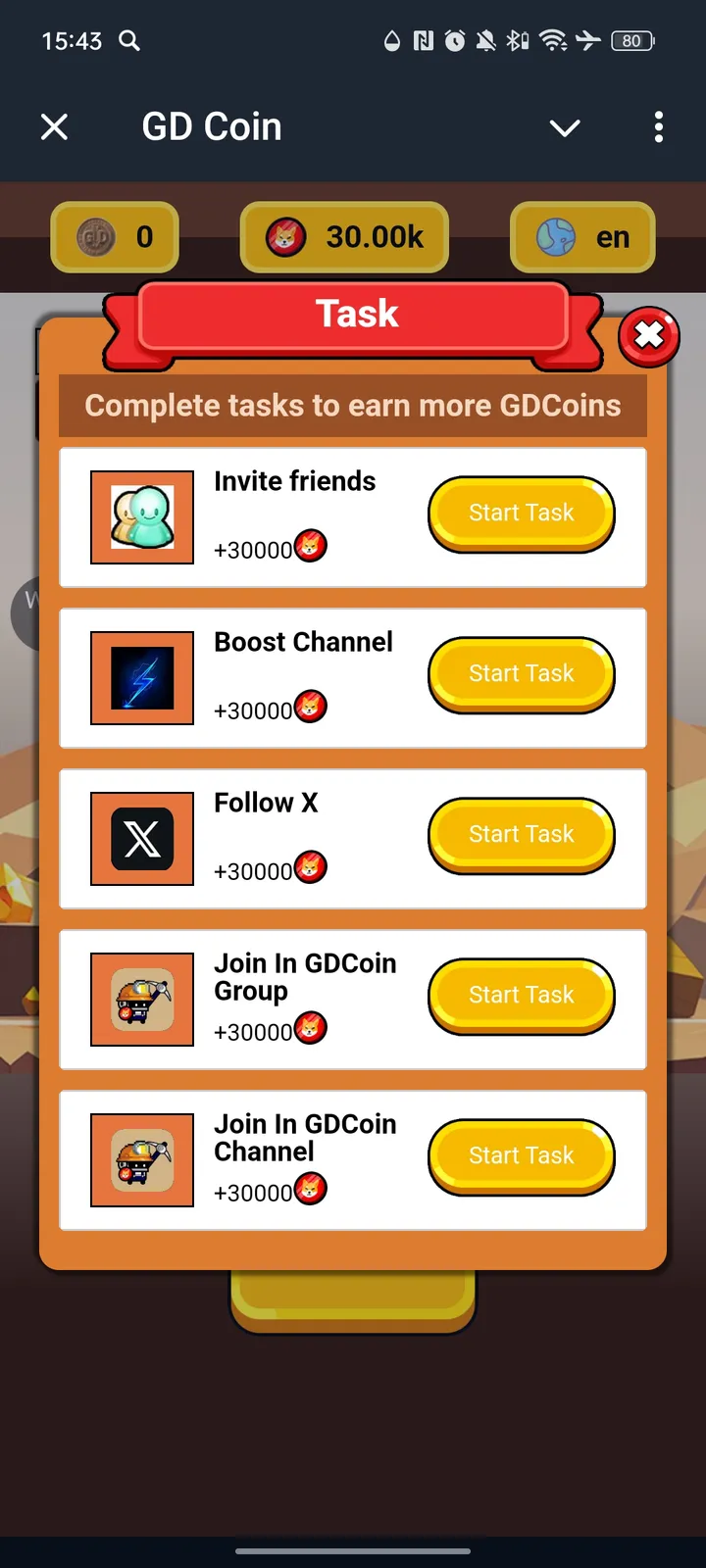The width and height of the screenshot is (706, 1568).
Task: Click the Invite friends people icon
Action: pyautogui.click(x=141, y=517)
